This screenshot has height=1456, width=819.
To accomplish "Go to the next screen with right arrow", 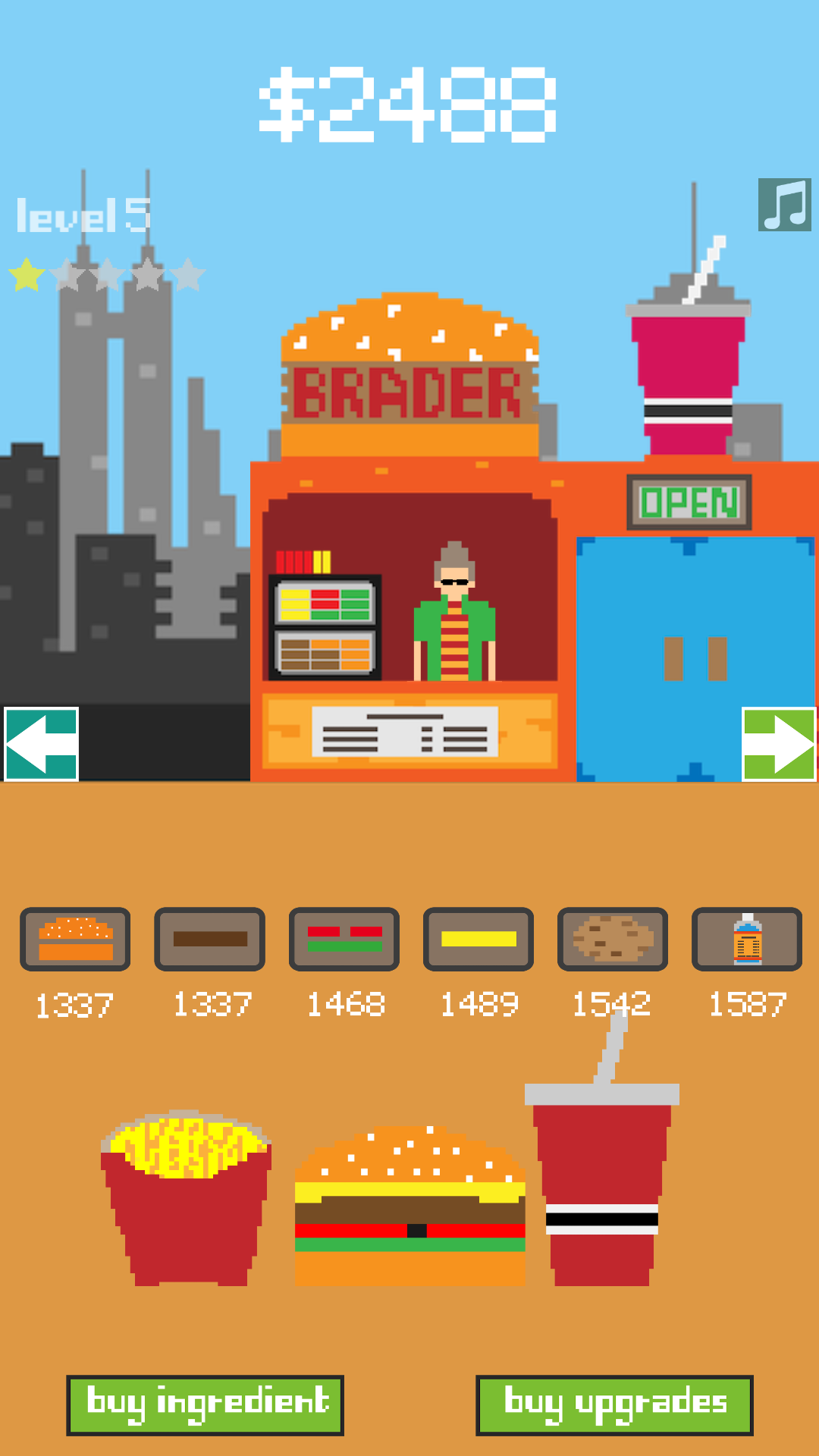I will point(778,744).
